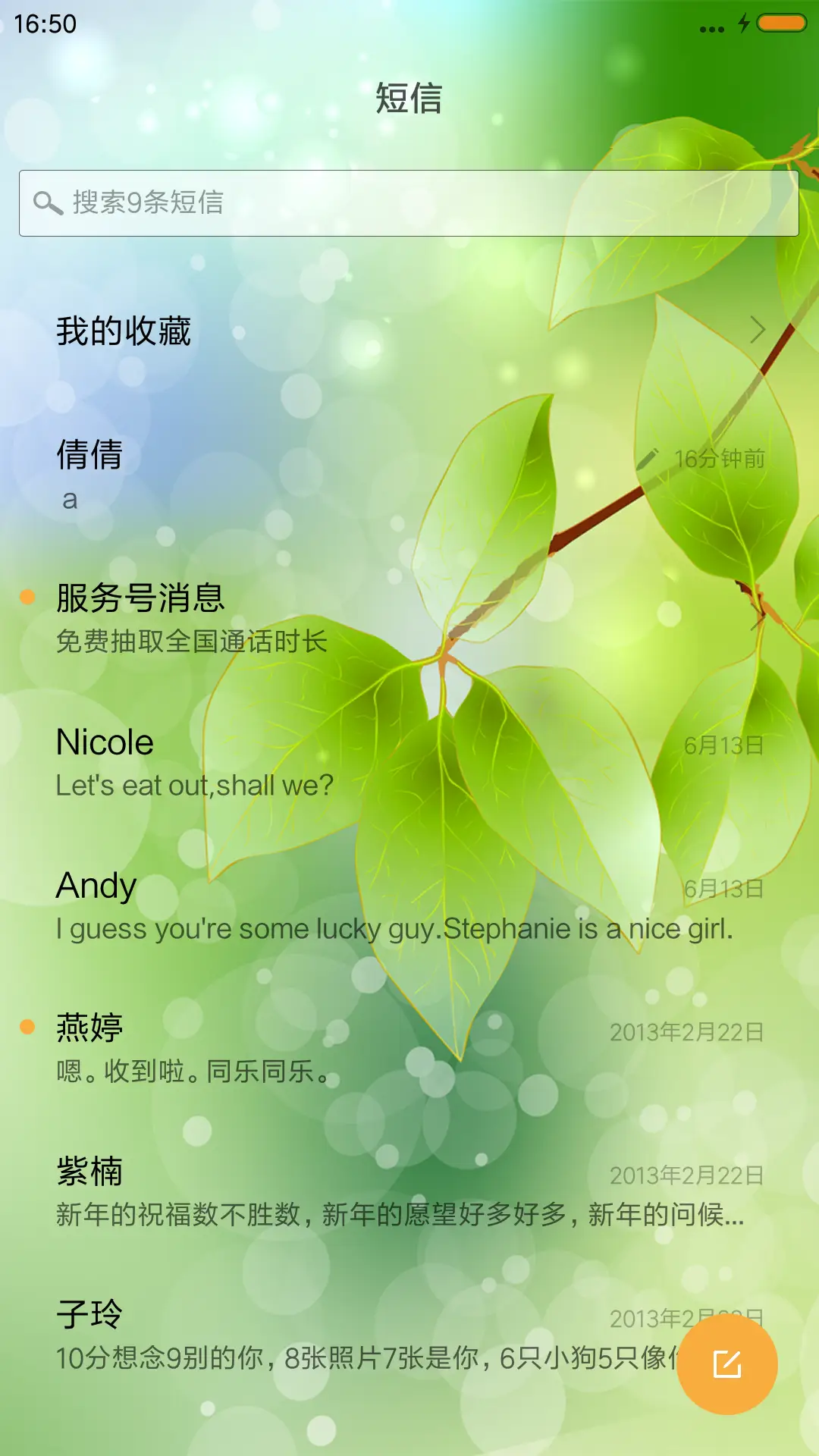
Task: Click the search magnifier icon
Action: coord(48,202)
